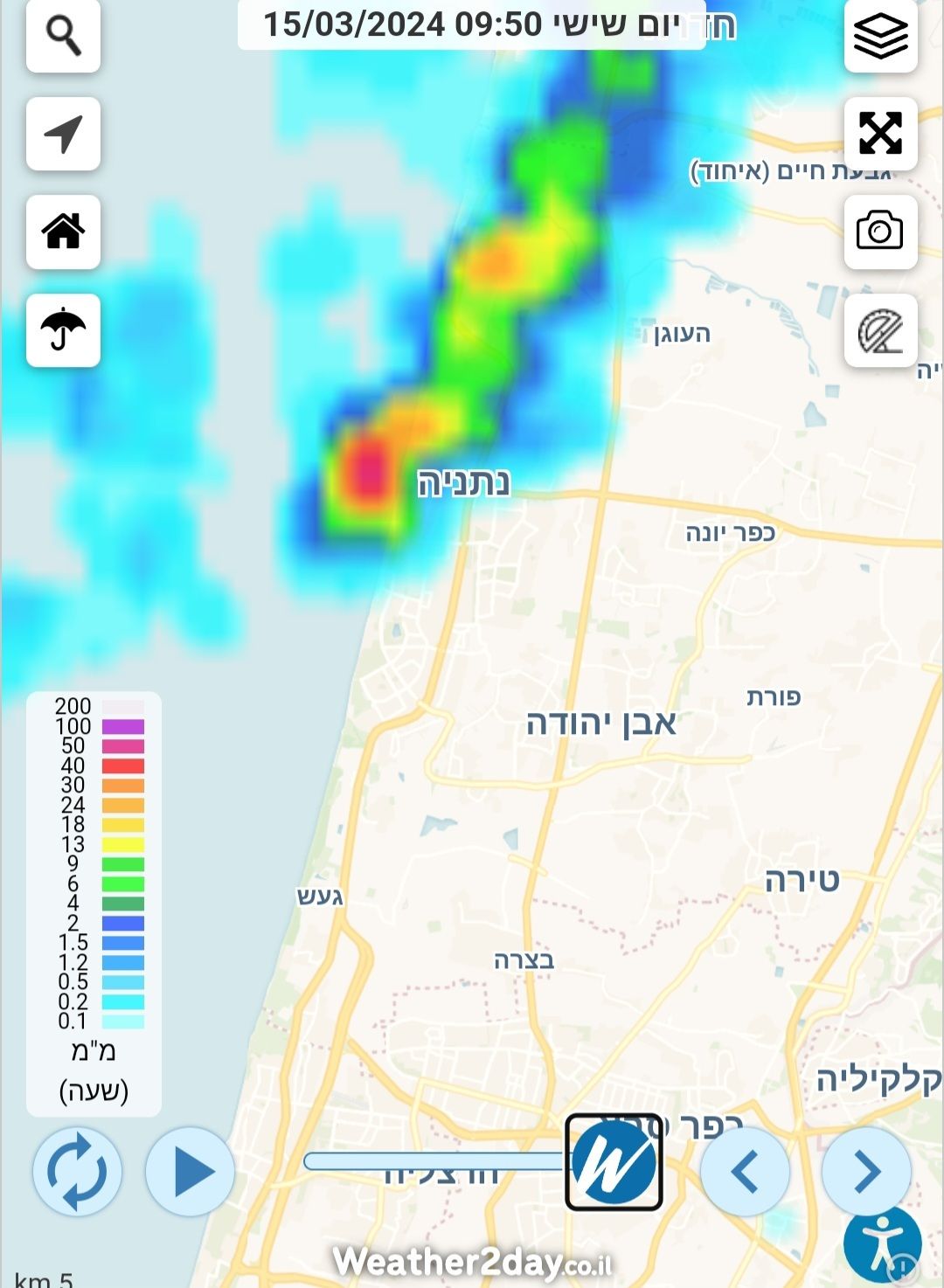Capture a screenshot with the camera button
The height and width of the screenshot is (1288, 944).
880,232
